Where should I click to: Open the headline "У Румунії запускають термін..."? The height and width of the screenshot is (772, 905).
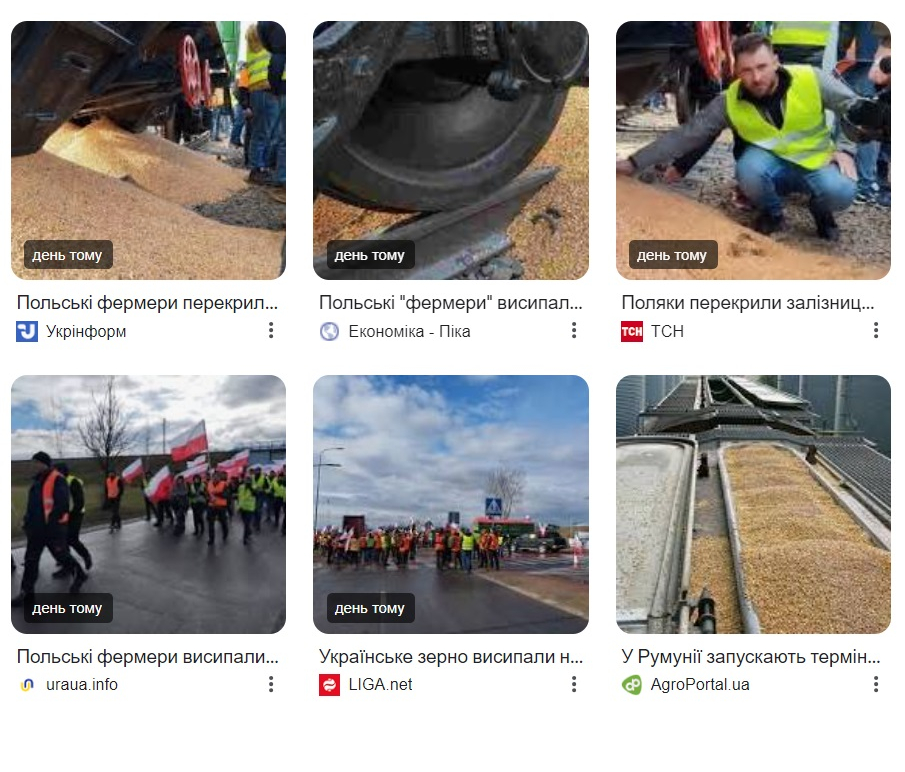[x=751, y=657]
